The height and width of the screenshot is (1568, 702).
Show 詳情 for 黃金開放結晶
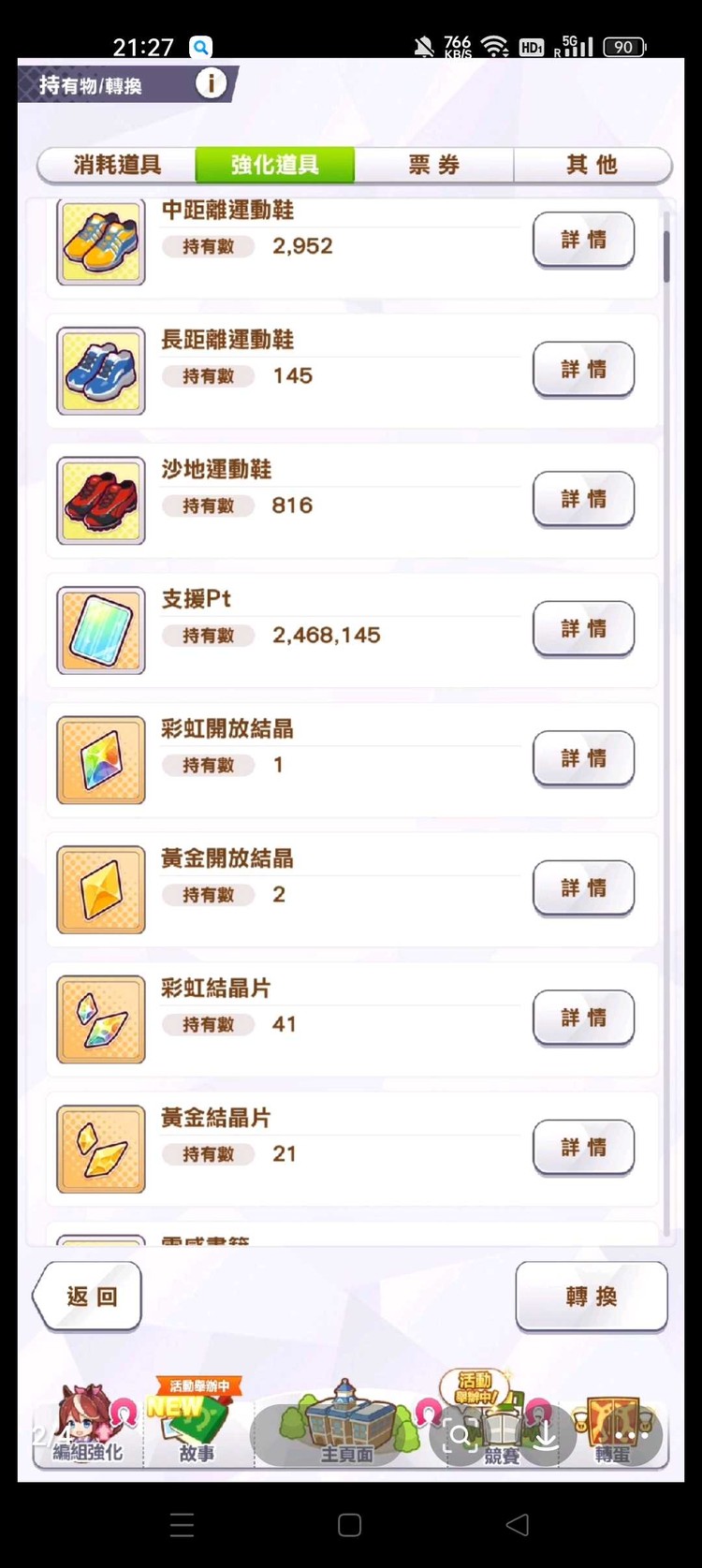pos(583,888)
